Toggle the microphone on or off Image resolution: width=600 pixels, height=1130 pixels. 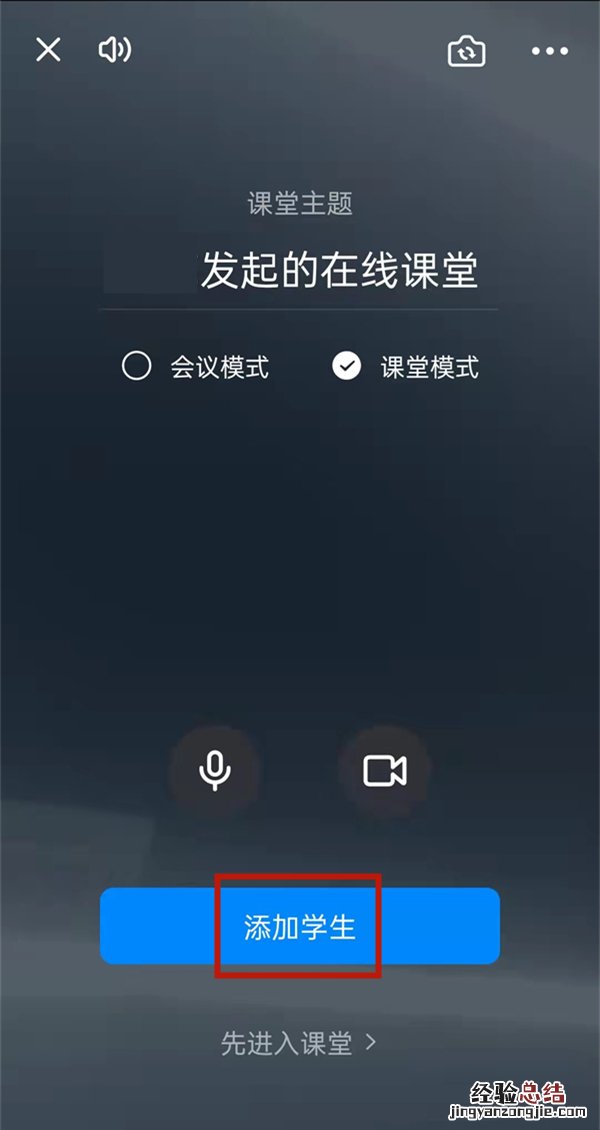214,770
